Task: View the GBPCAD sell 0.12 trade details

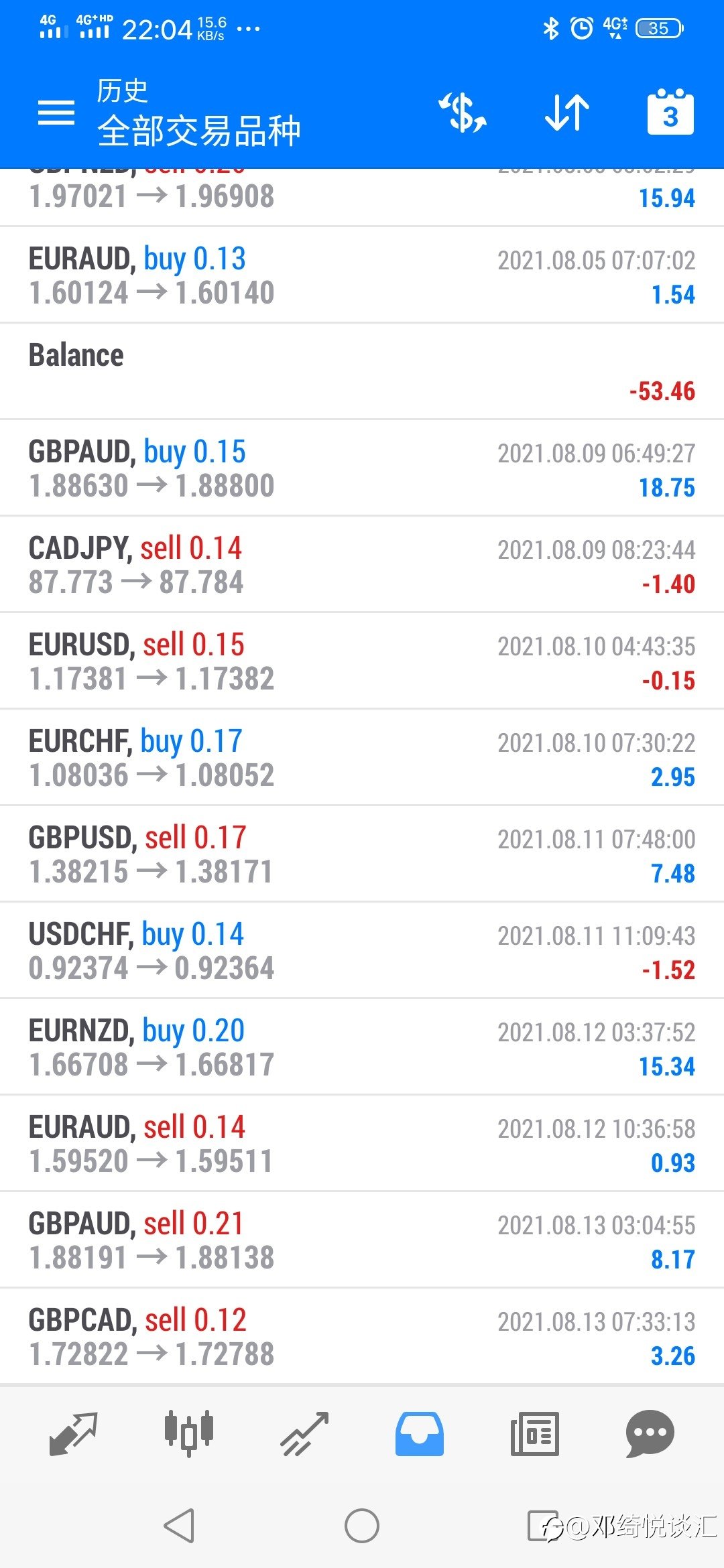Action: click(x=362, y=1337)
